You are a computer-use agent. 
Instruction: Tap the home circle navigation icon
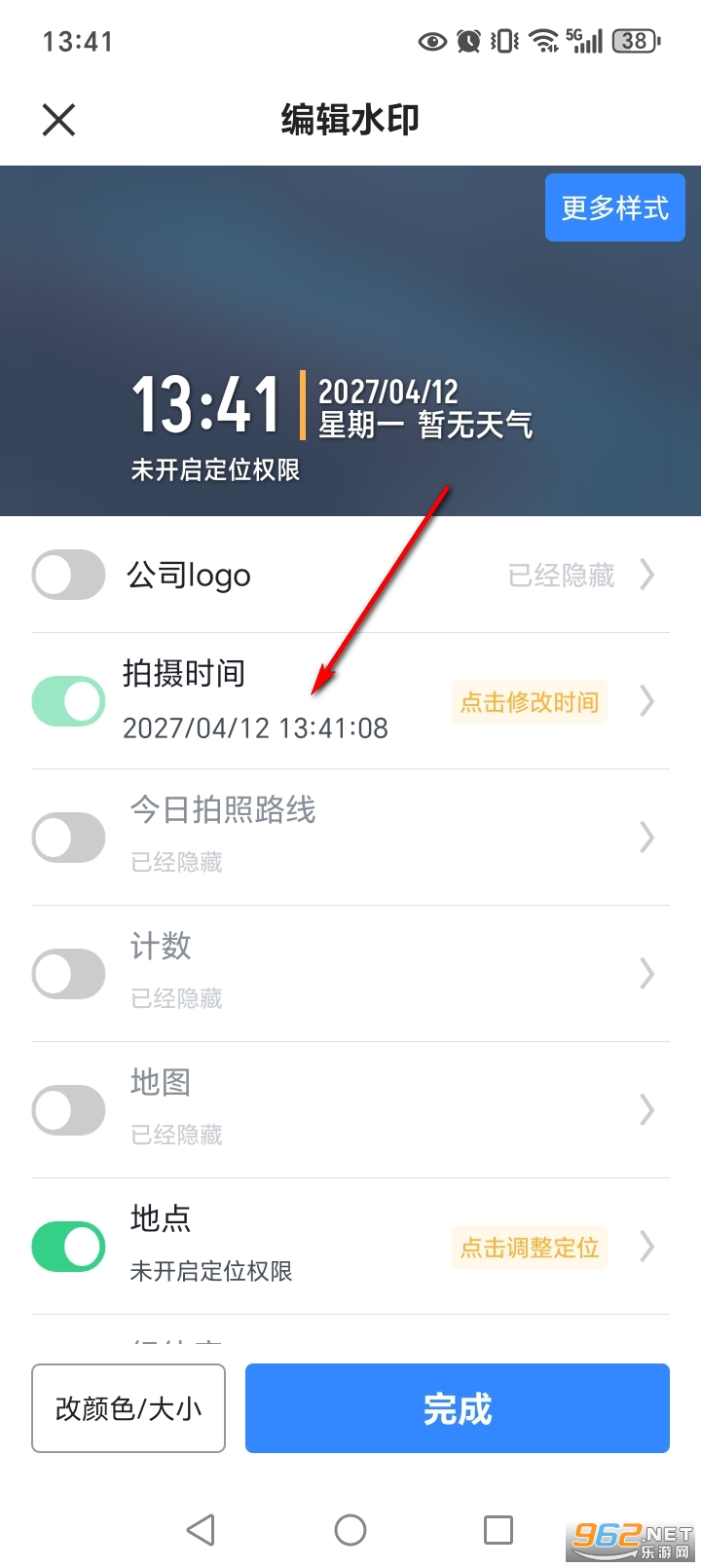[350, 1529]
